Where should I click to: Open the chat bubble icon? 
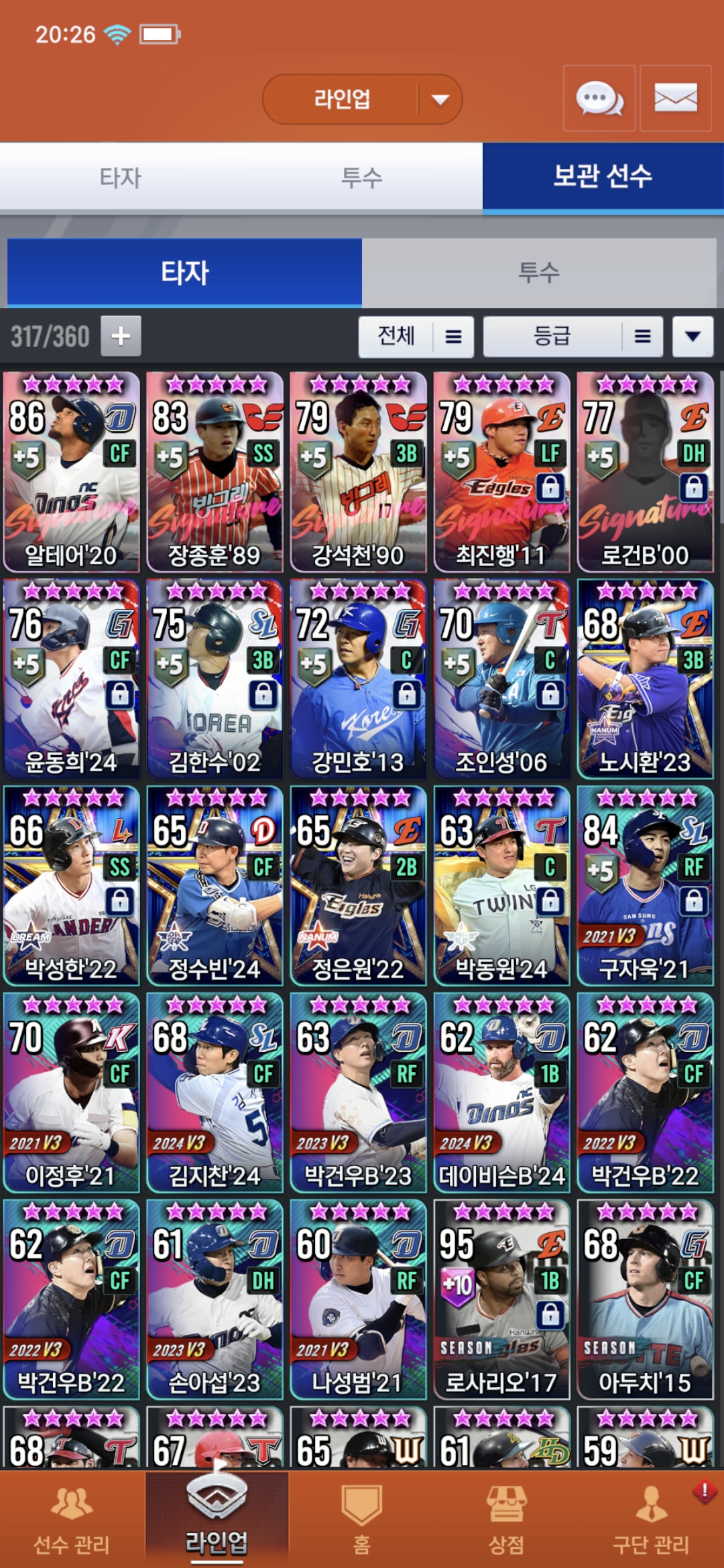[x=599, y=99]
